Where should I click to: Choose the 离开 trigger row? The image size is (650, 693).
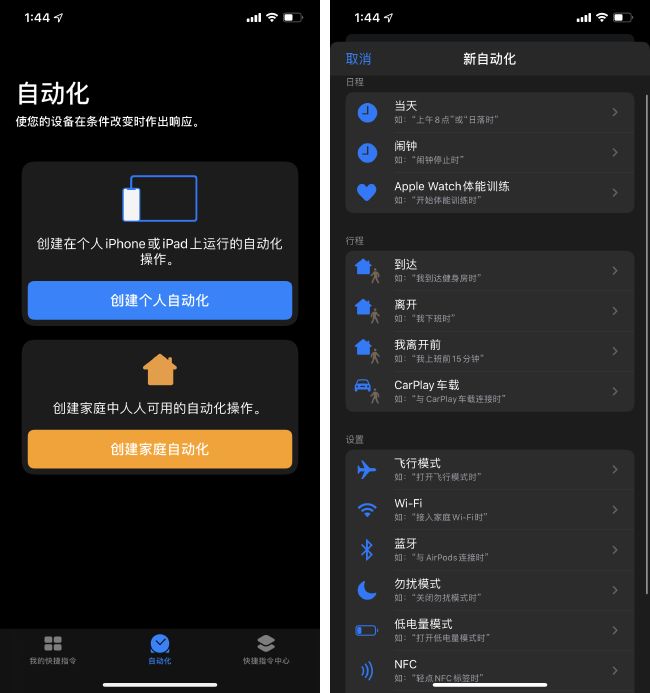[490, 311]
